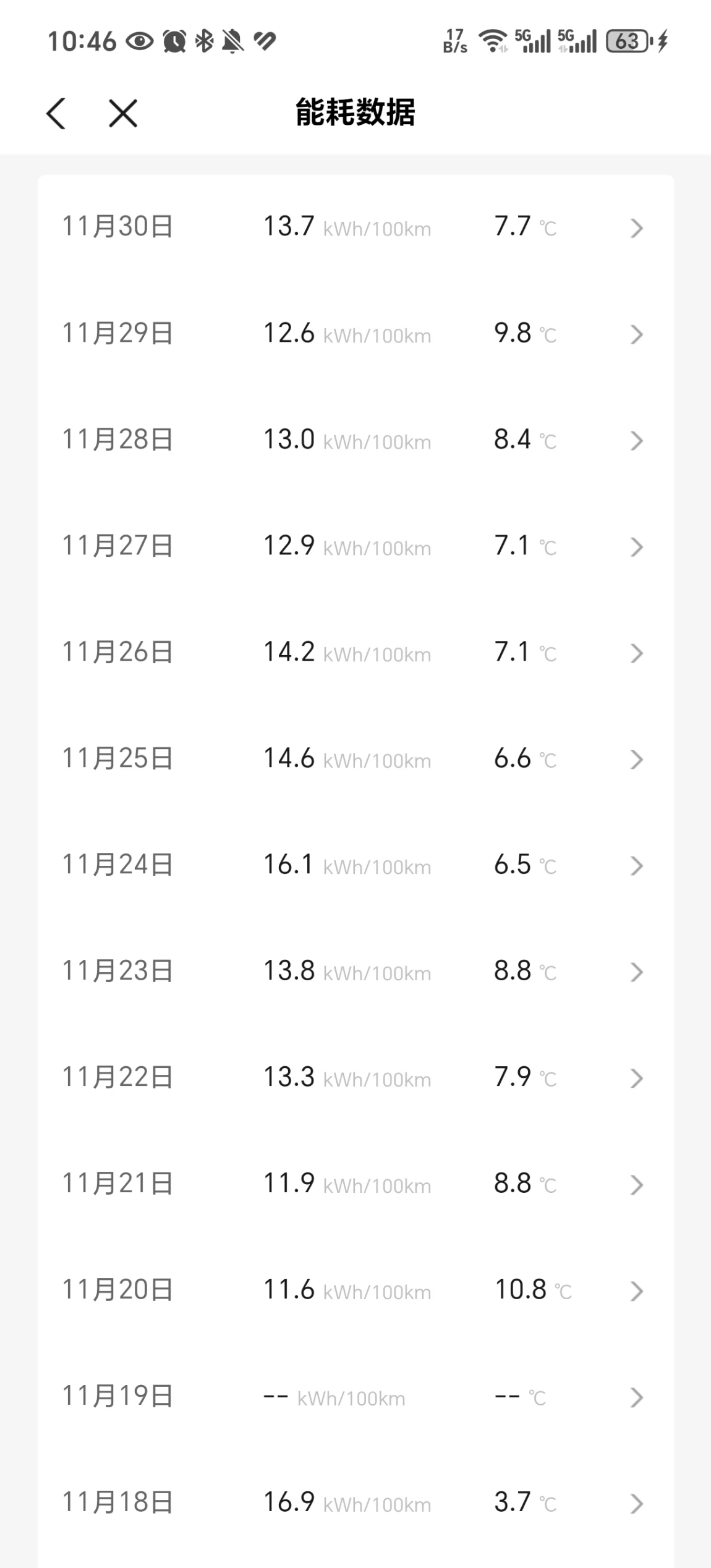This screenshot has height=1568, width=711.
Task: Open energy data for 11月22日
Action: click(x=355, y=1078)
